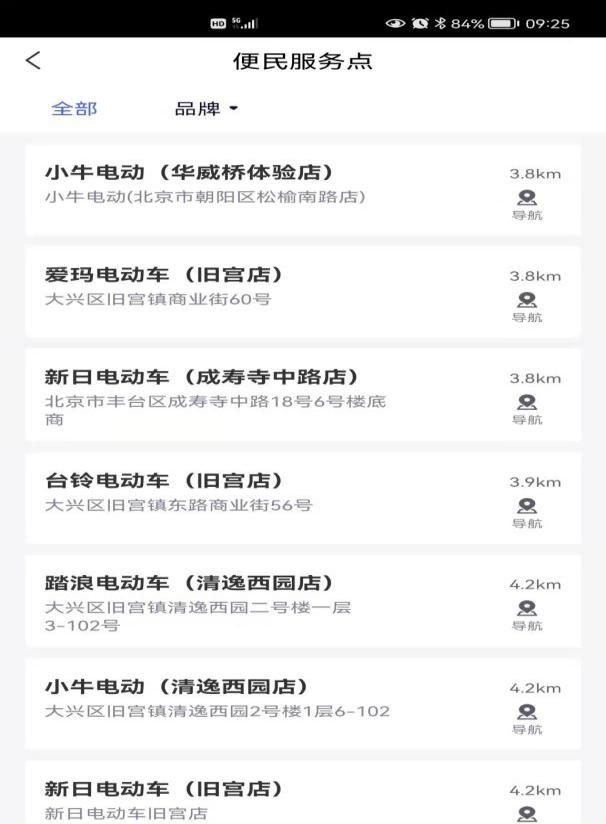Get directions to 台铃电动车（旧宫店）

527,512
